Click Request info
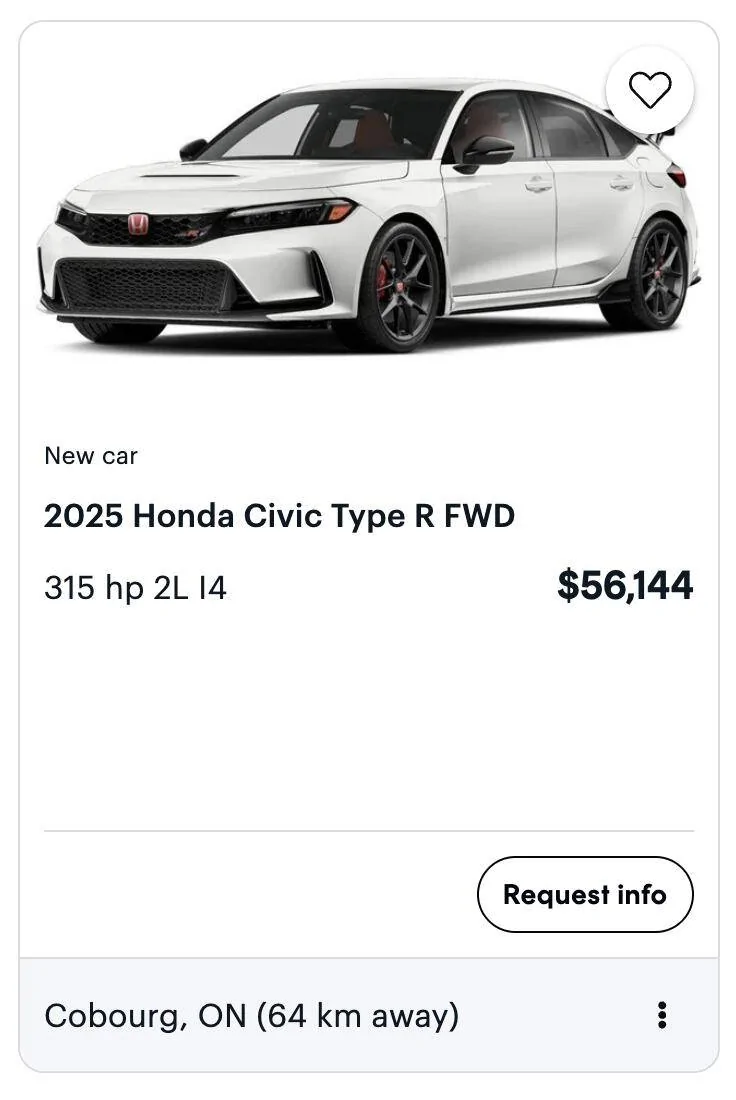The width and height of the screenshot is (736, 1100). pyautogui.click(x=585, y=895)
